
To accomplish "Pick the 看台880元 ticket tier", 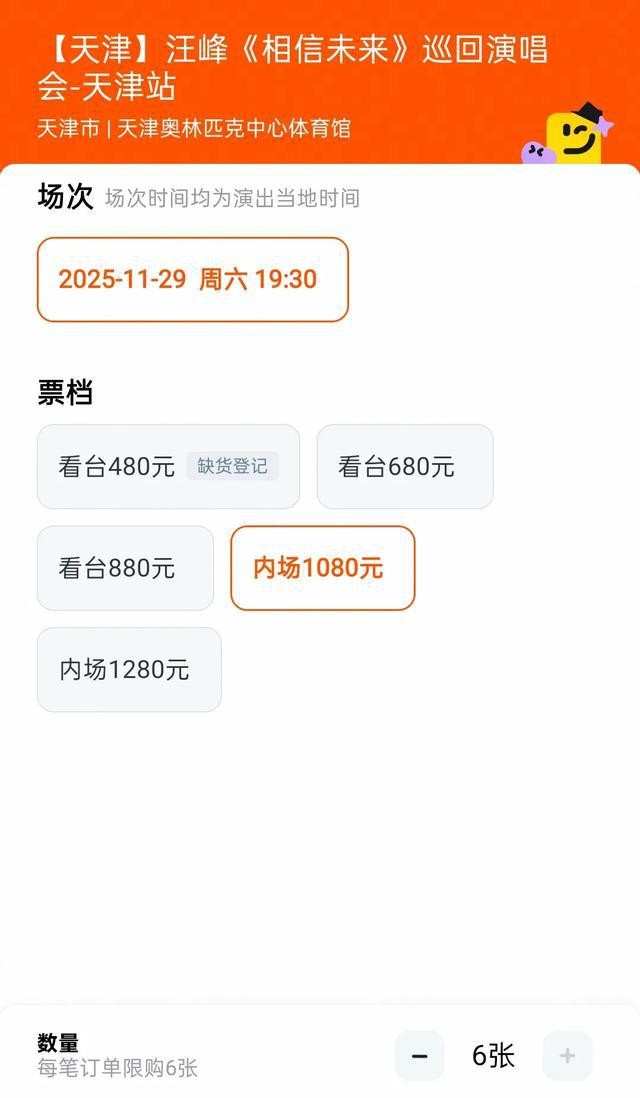I will pos(125,568).
